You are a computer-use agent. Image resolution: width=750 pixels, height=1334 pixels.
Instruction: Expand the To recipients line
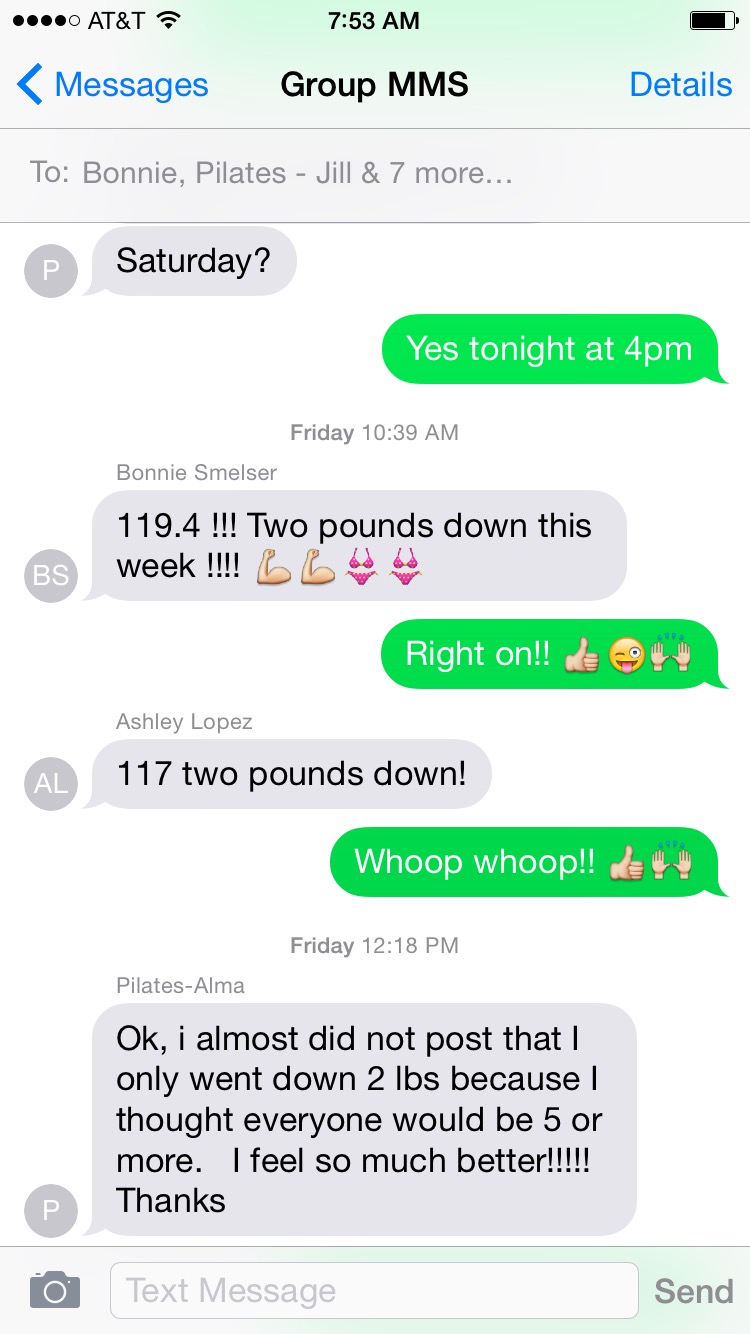click(x=375, y=174)
